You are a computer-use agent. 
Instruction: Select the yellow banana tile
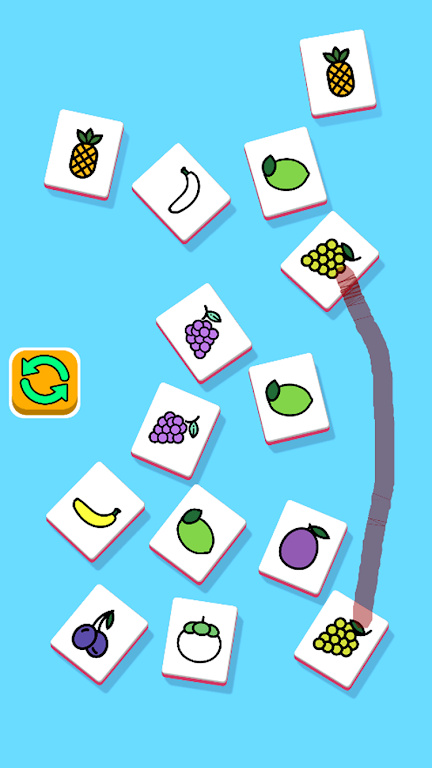[96, 510]
